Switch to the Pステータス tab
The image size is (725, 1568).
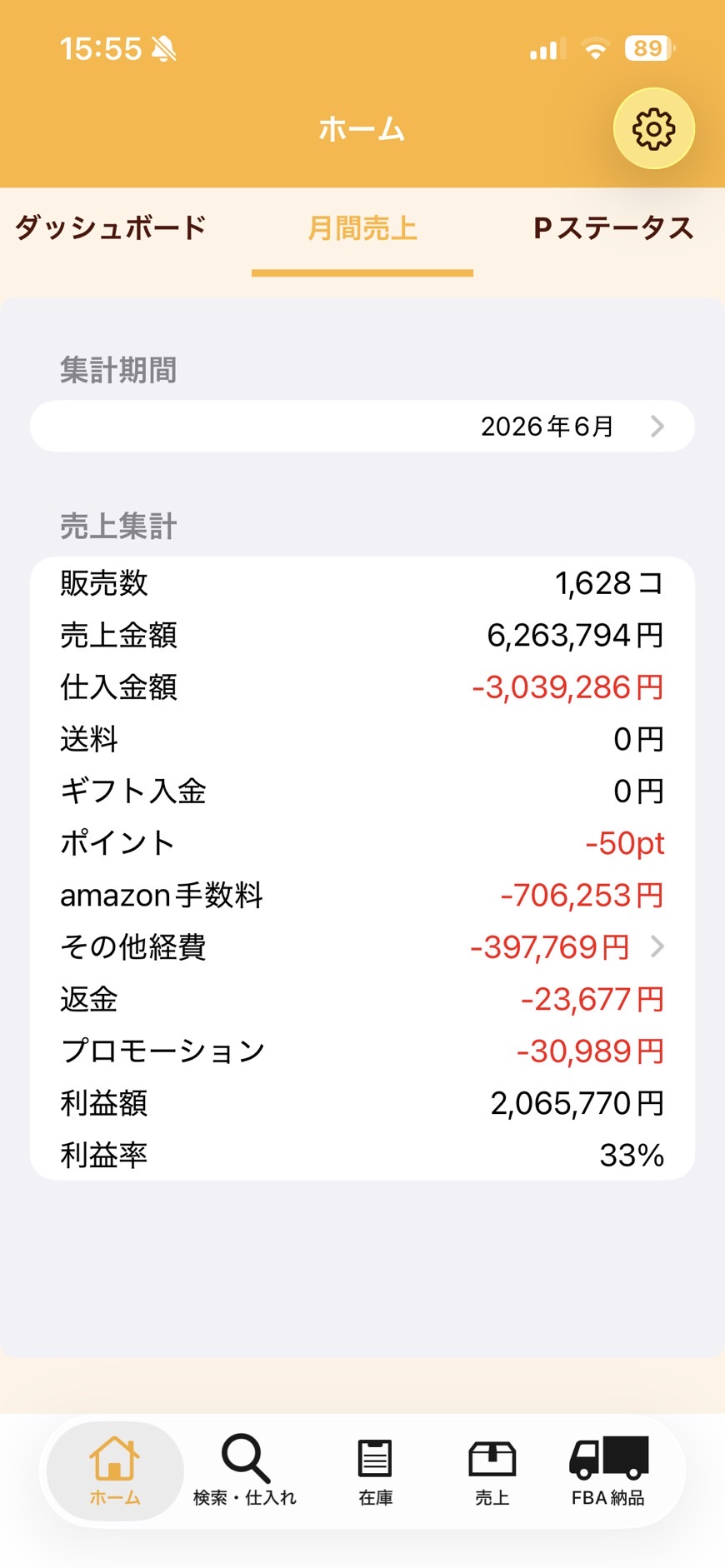click(x=613, y=228)
